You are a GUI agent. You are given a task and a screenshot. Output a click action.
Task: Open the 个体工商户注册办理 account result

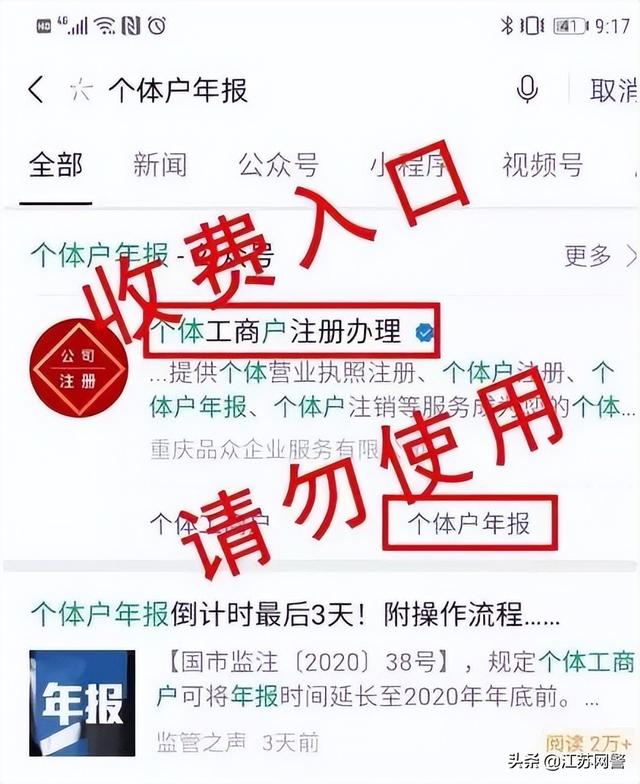click(277, 331)
